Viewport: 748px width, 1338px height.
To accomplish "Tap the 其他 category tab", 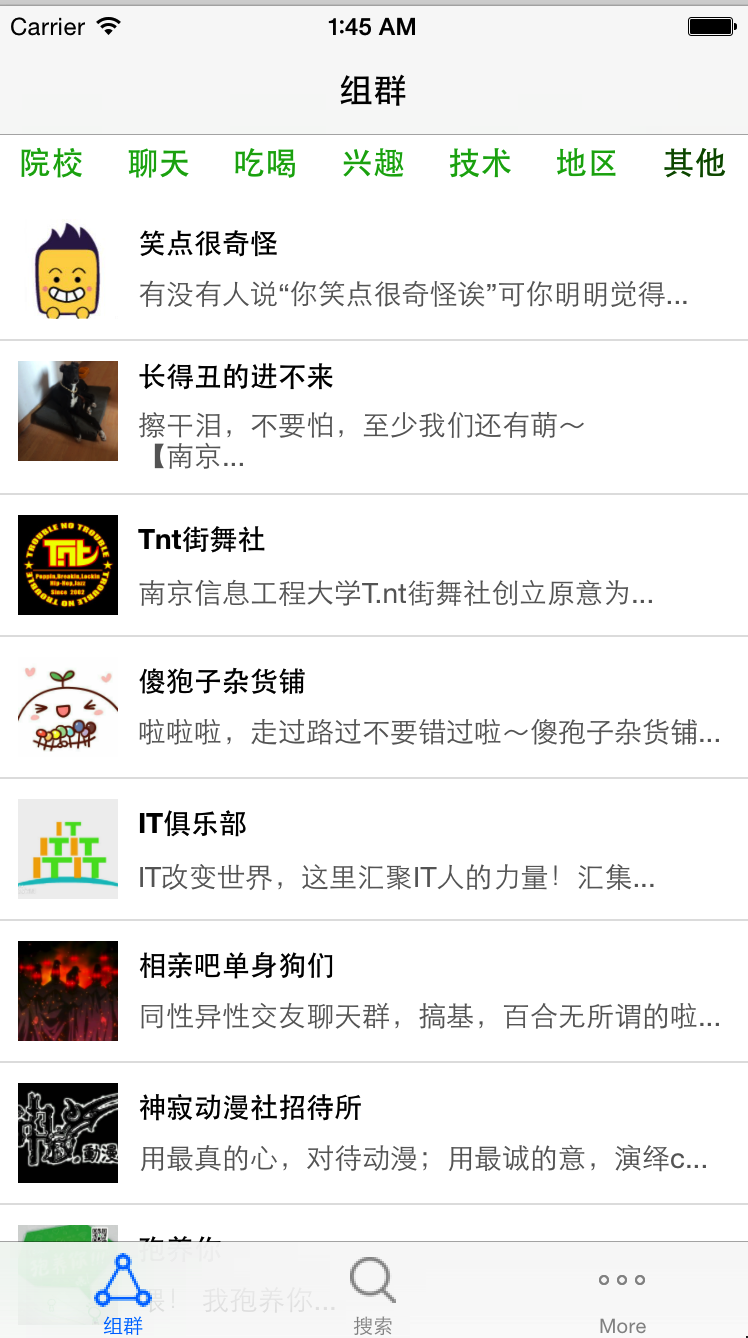I will (694, 163).
